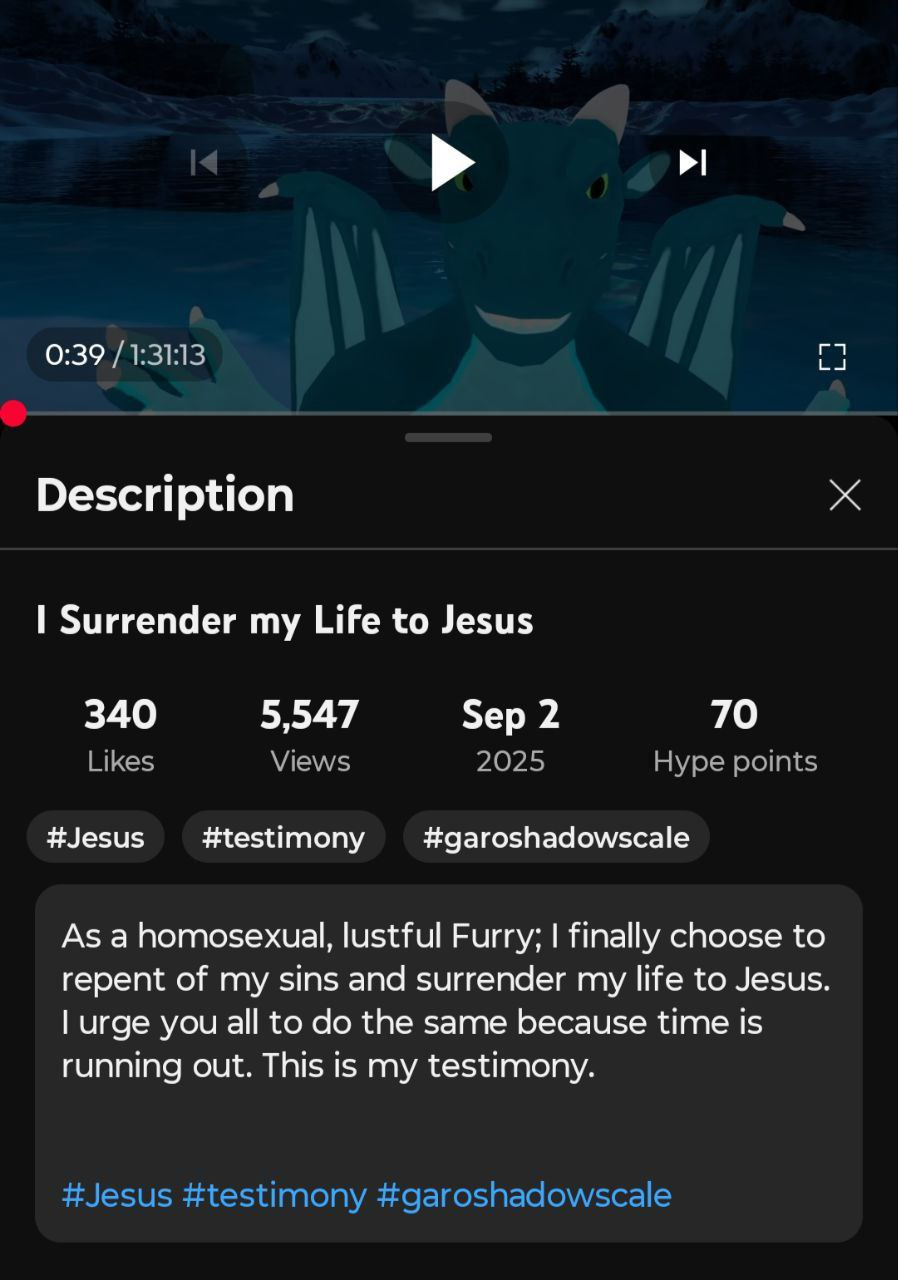The image size is (898, 1280).
Task: Open the #garoshadowscale hashtag chip
Action: 556,837
